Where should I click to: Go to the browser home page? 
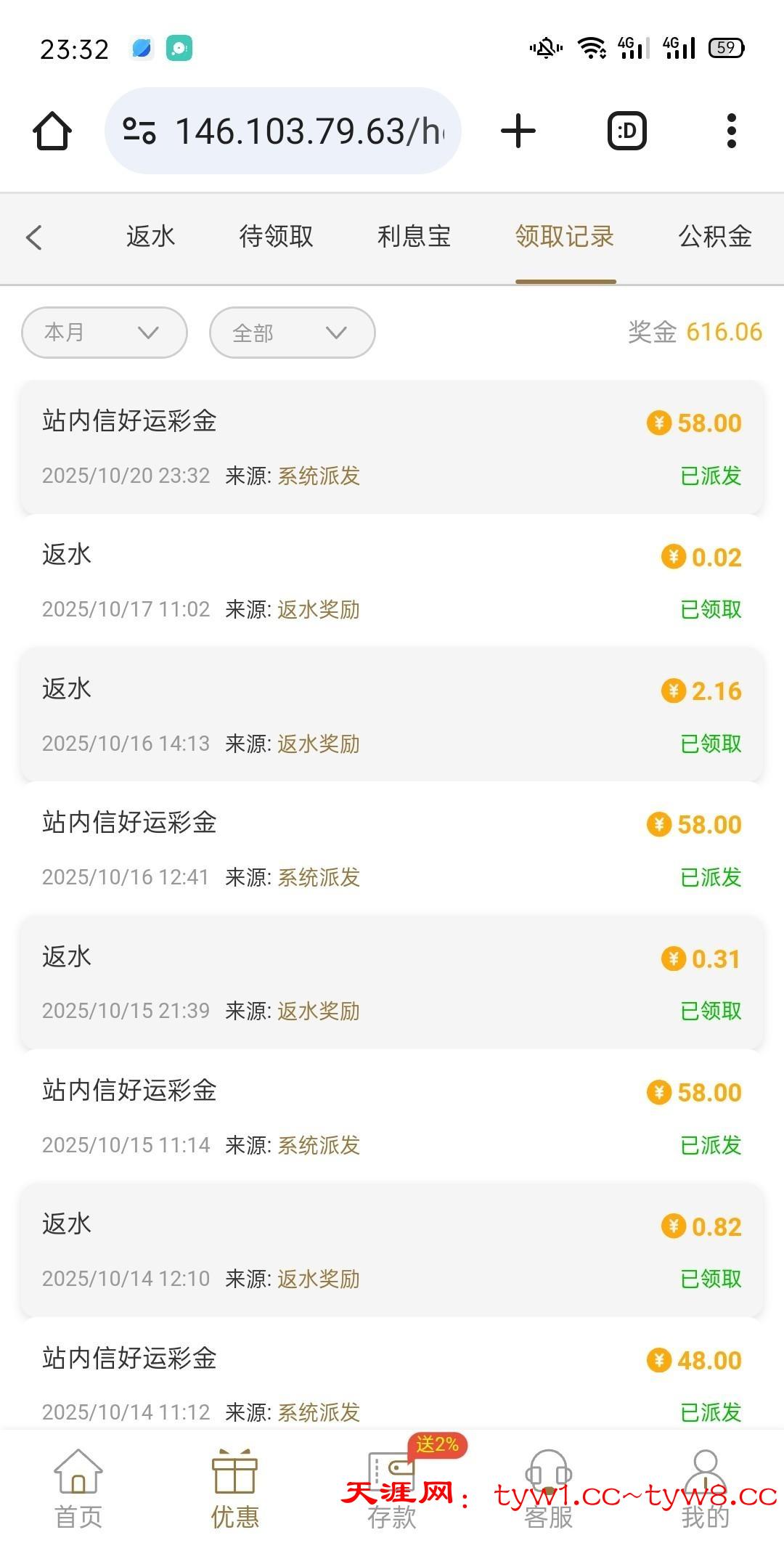coord(52,131)
